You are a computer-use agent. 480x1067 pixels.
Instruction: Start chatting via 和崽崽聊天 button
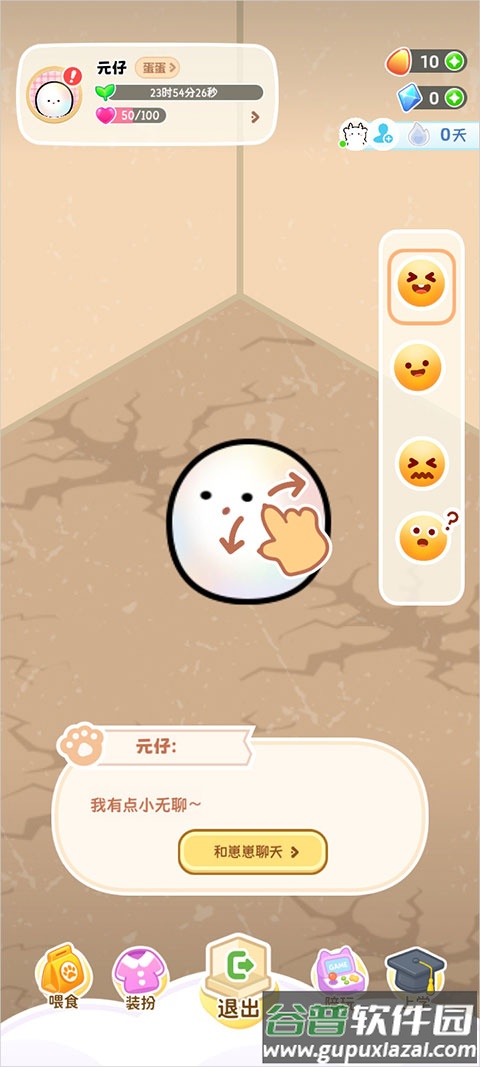[x=253, y=851]
